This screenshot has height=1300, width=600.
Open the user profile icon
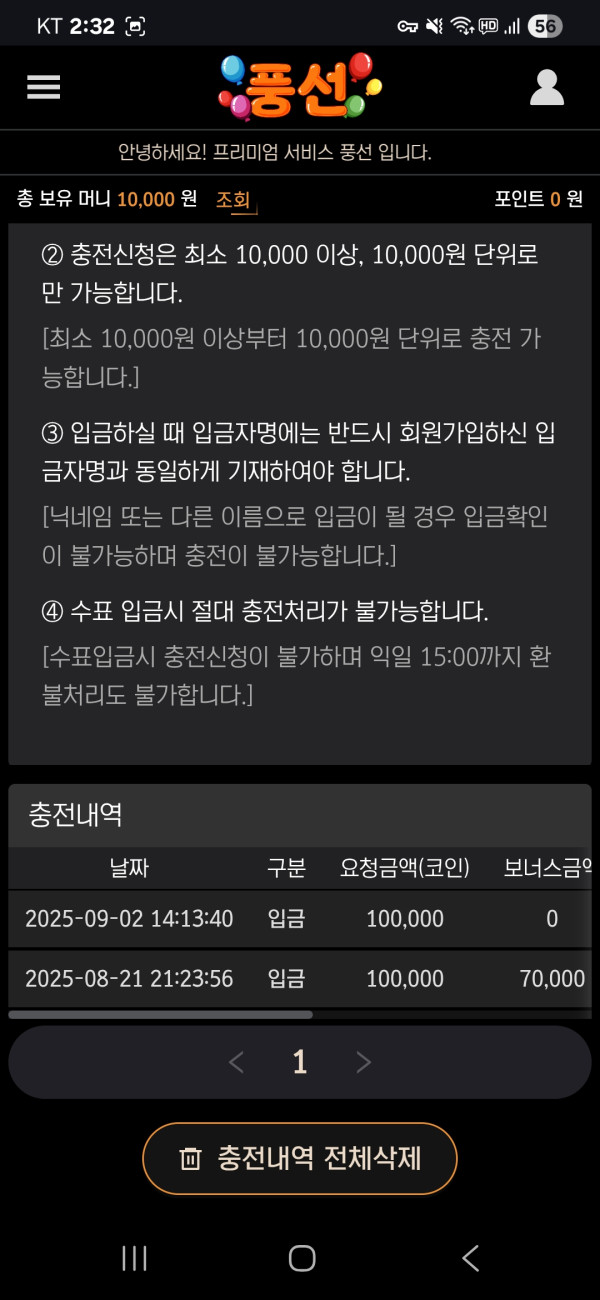(x=546, y=88)
